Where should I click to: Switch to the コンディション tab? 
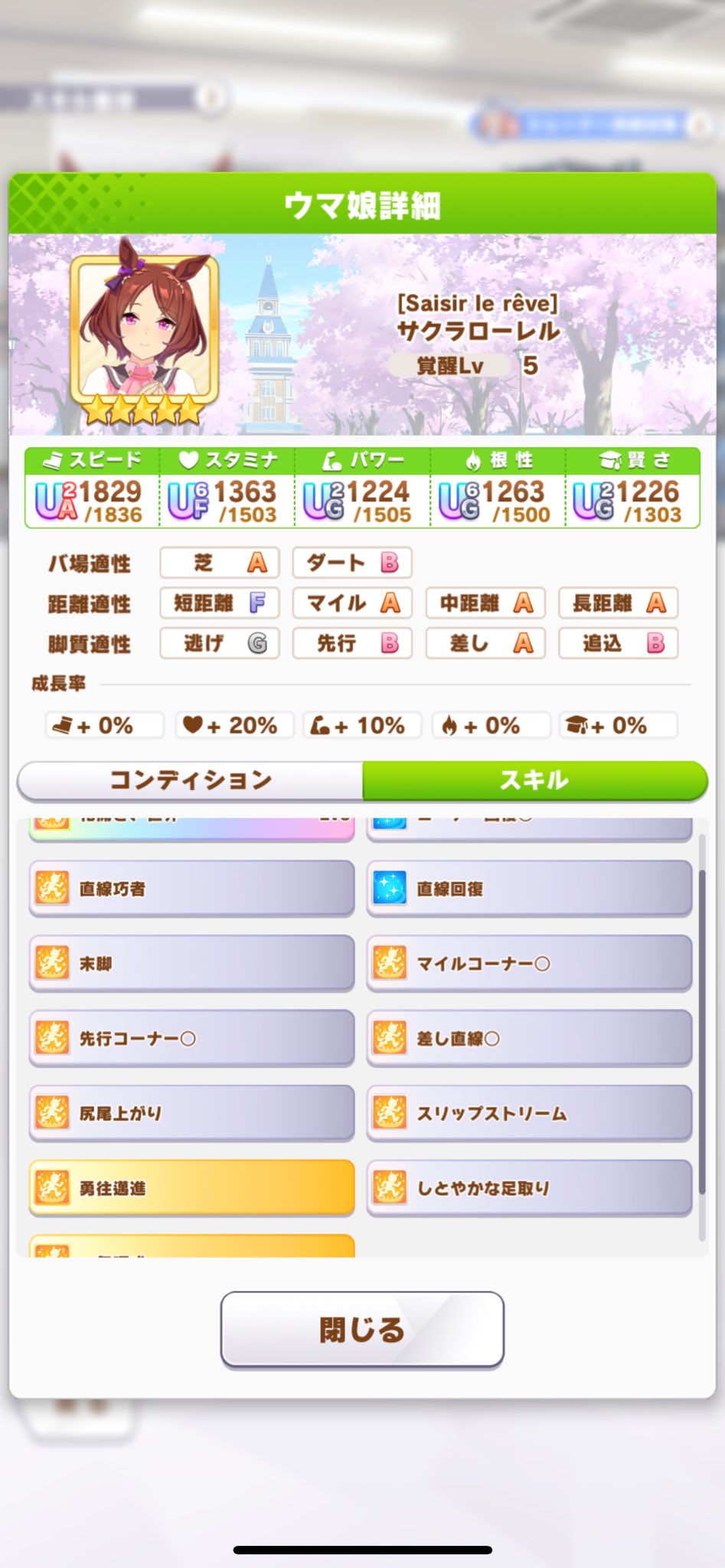[190, 780]
